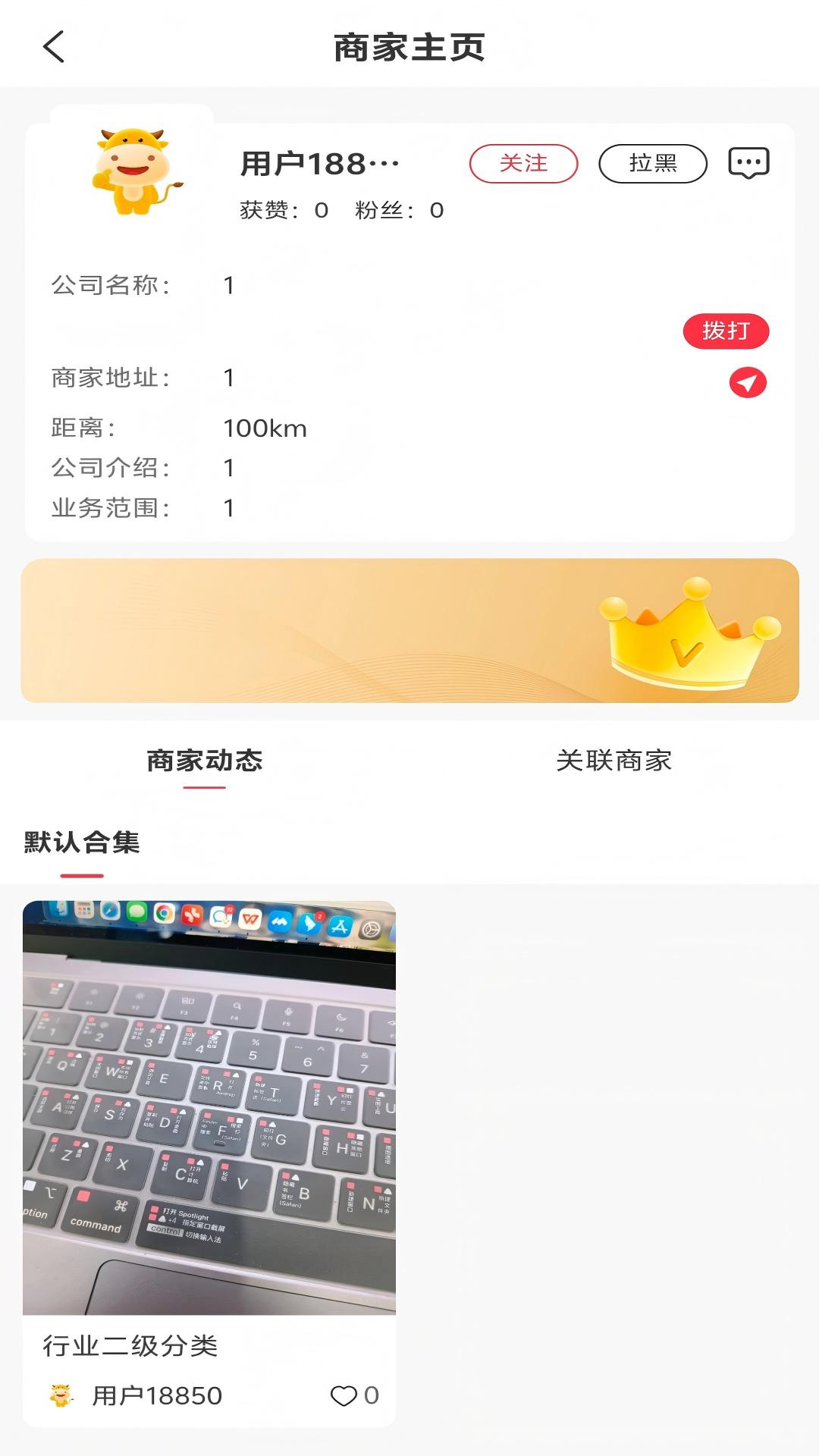Viewport: 819px width, 1456px height.
Task: Open chat via the message bubble icon
Action: [749, 162]
